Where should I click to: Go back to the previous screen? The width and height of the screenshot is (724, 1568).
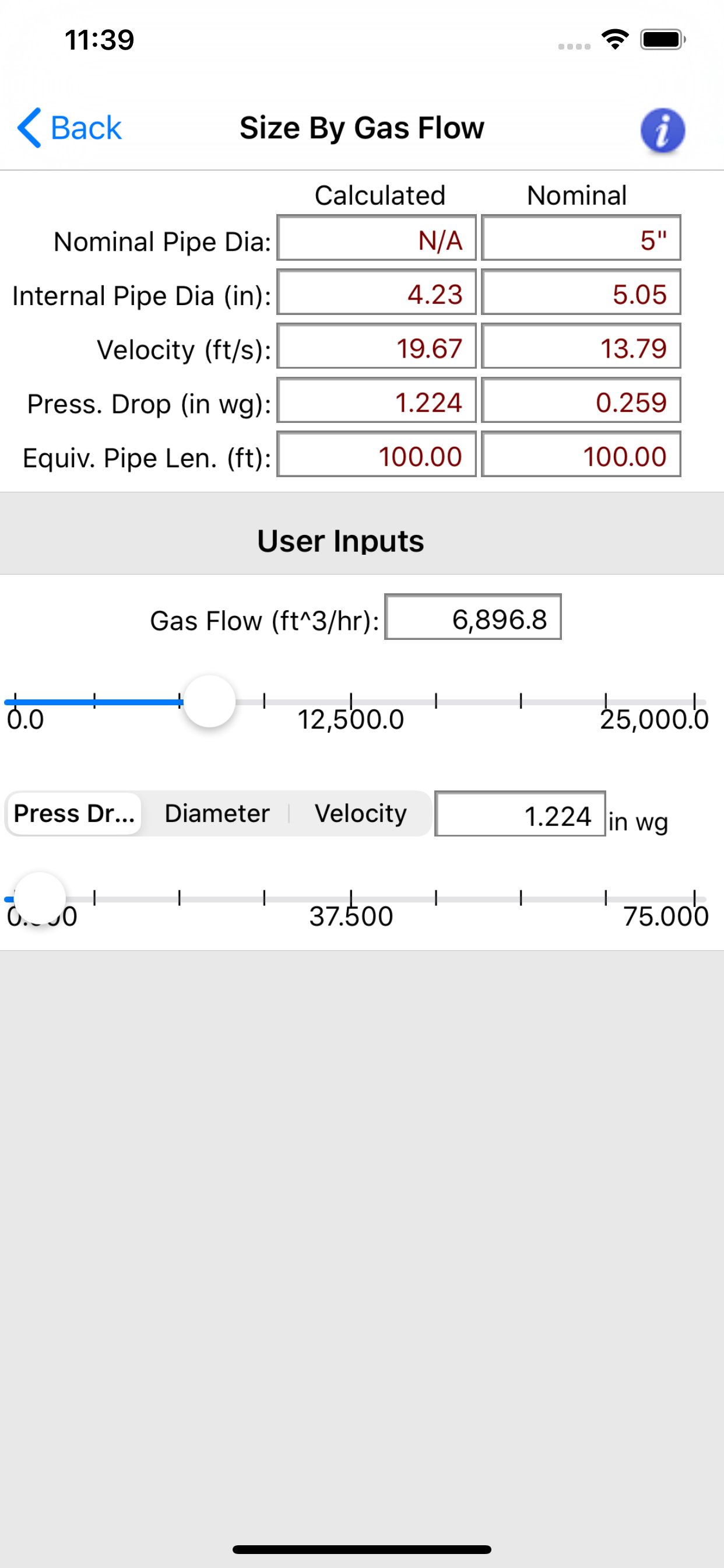[x=69, y=128]
